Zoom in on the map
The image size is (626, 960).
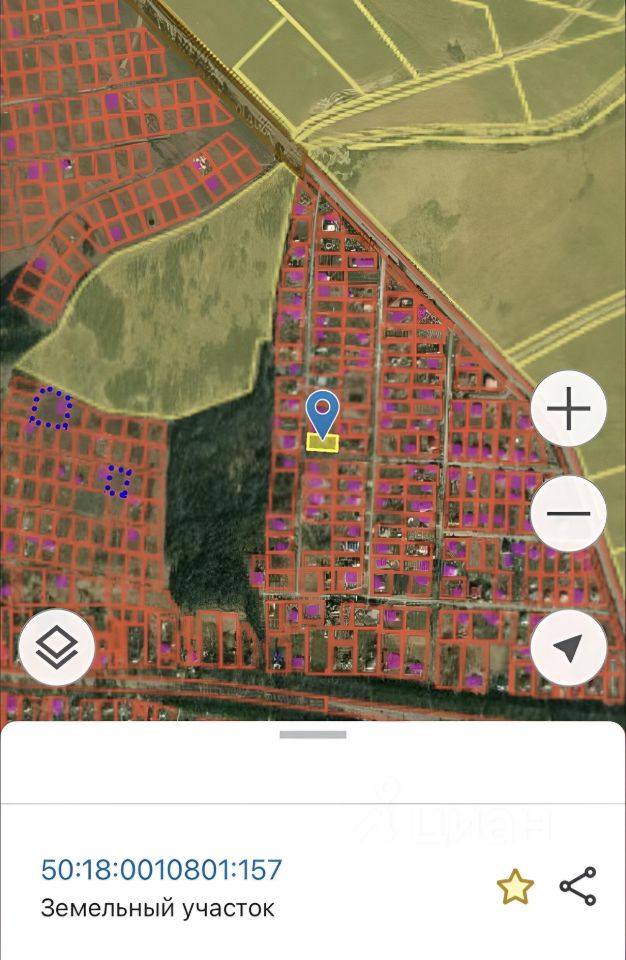(568, 410)
